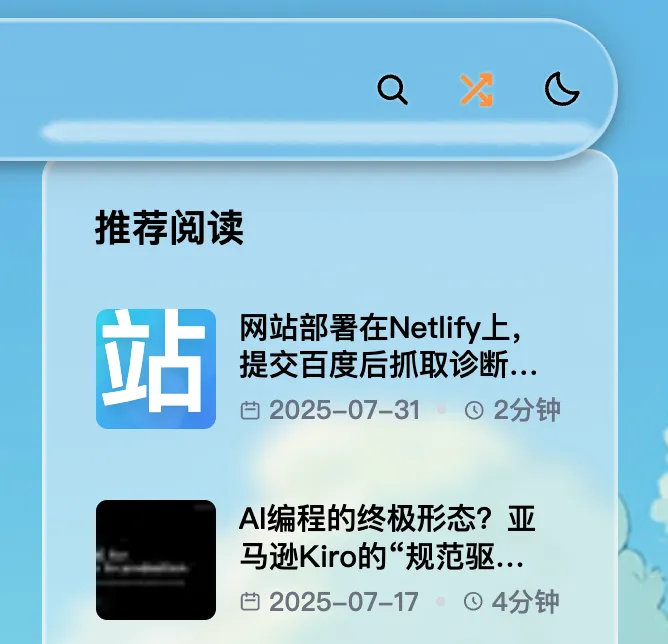
Task: Open the Netlify deployment article
Action: 389,346
